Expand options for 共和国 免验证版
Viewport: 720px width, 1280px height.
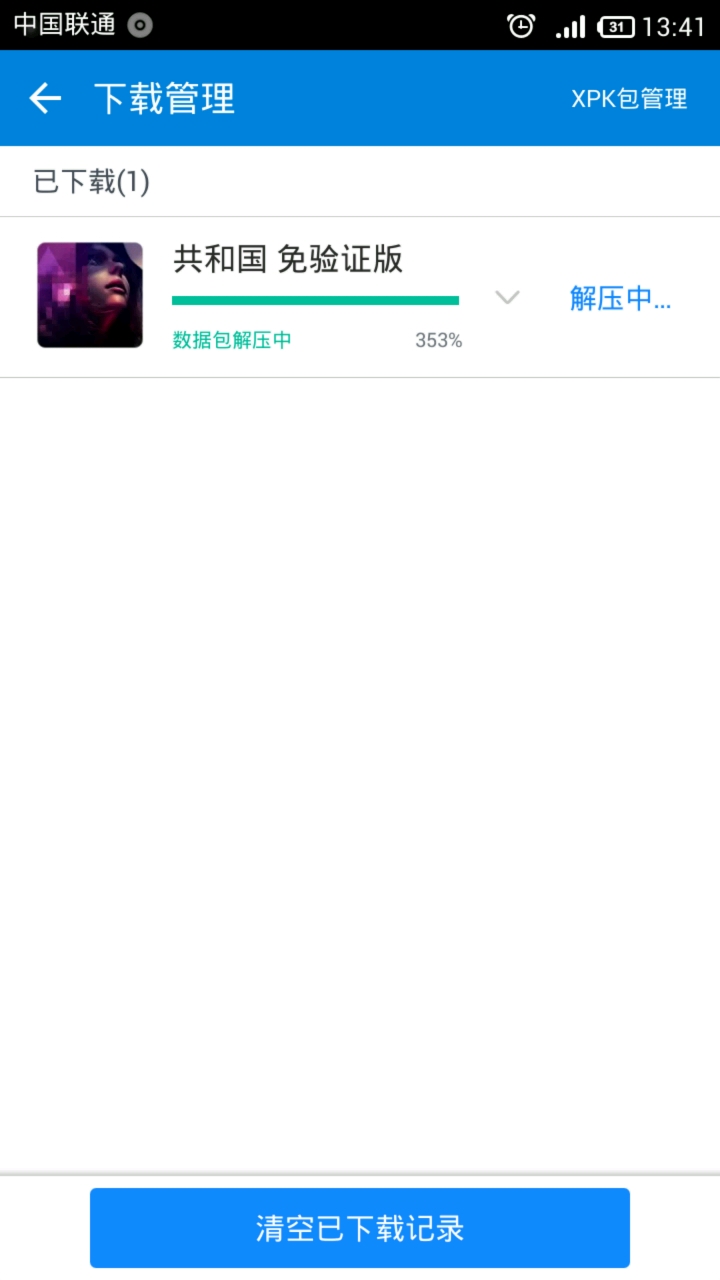[508, 297]
